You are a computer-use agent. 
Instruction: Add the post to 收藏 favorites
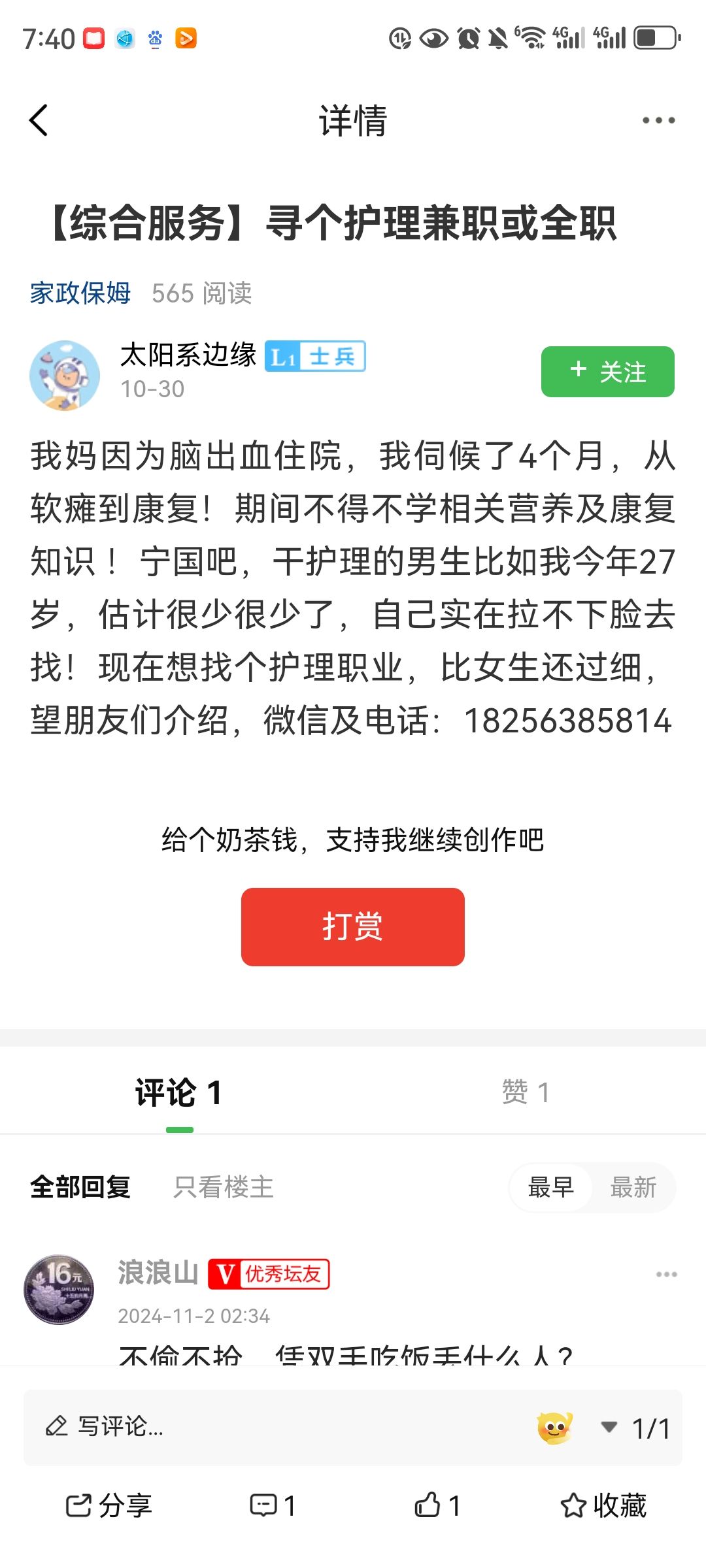coord(603,1505)
